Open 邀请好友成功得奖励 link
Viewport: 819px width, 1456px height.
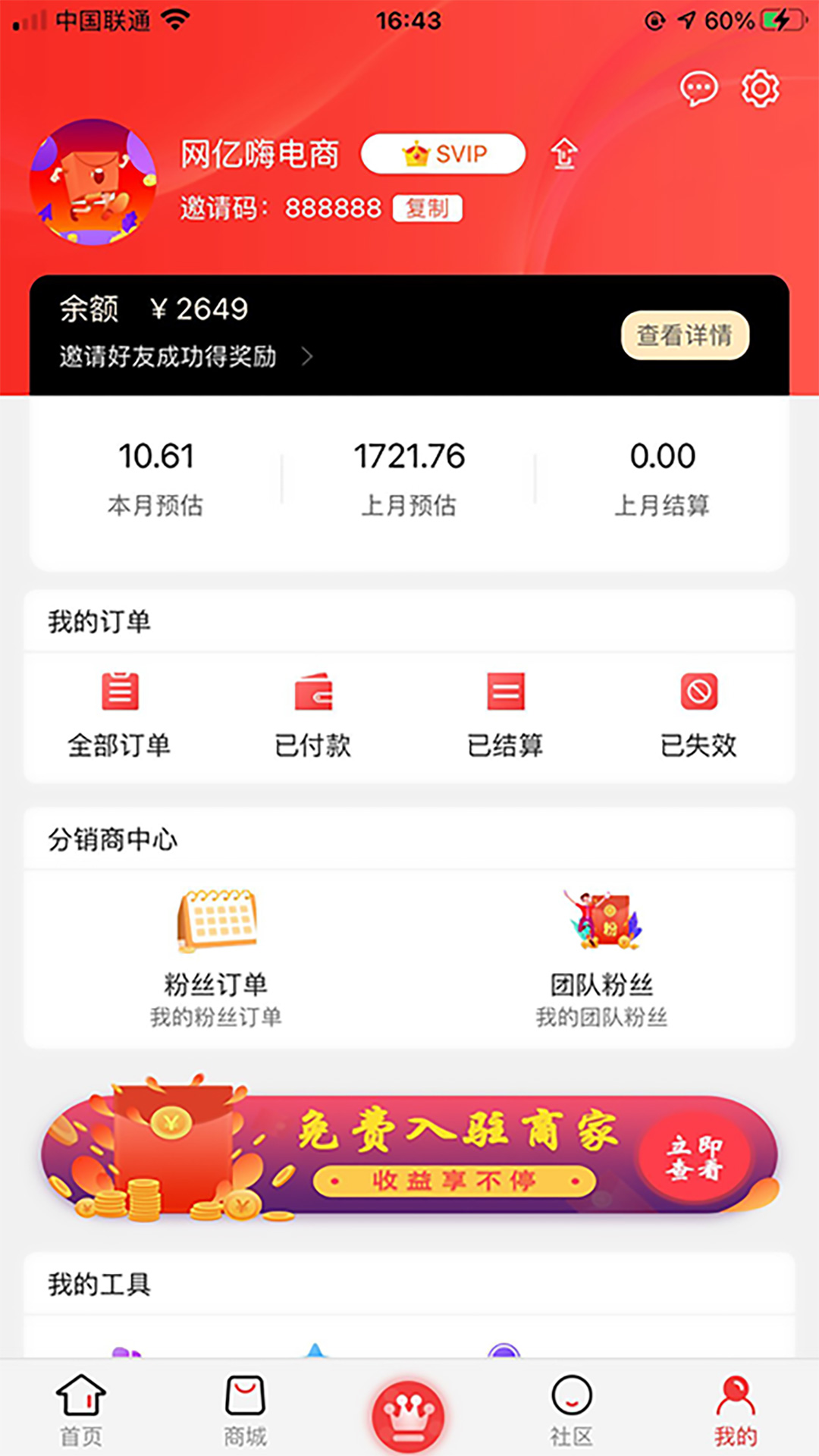(x=186, y=356)
